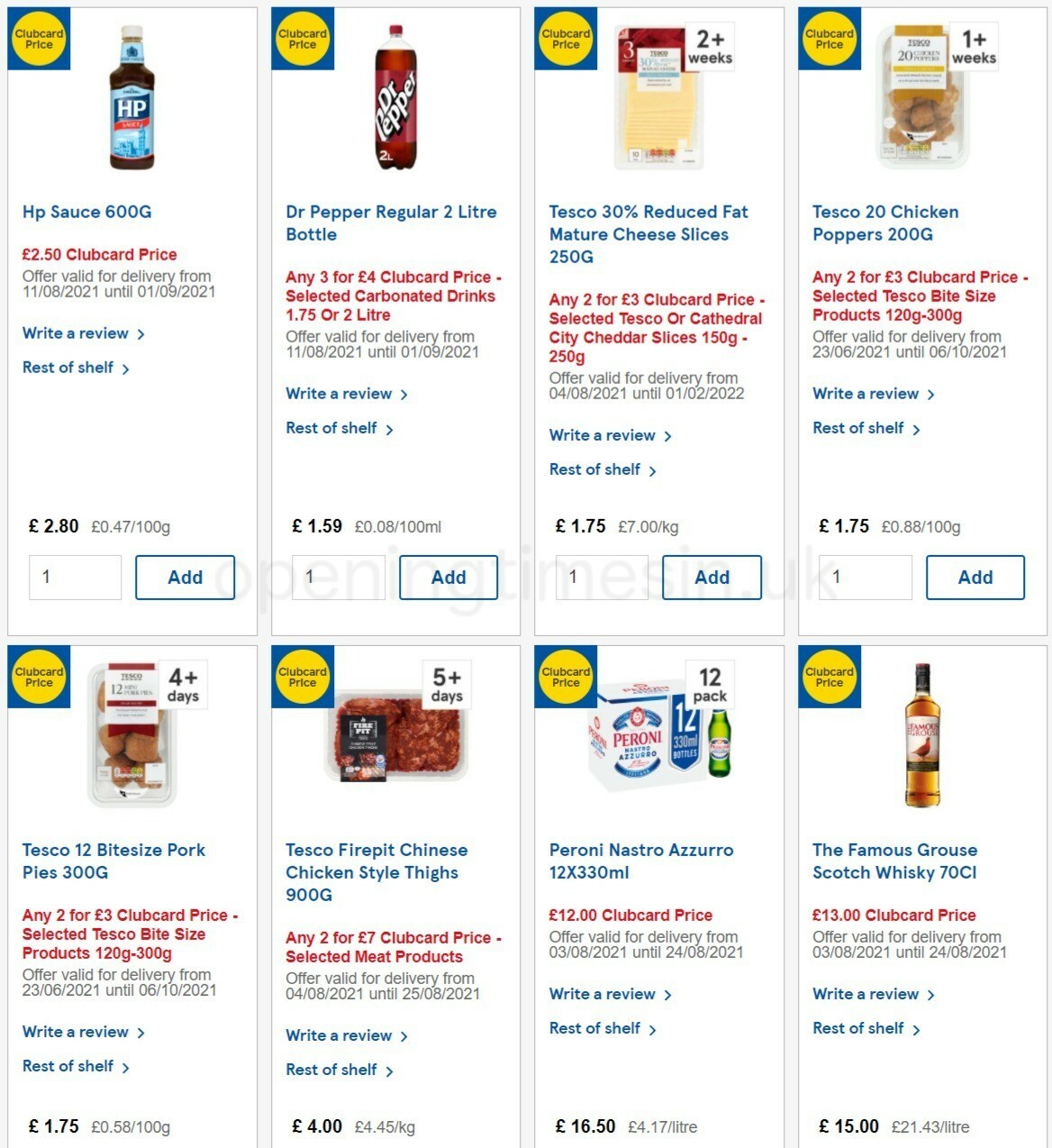Add Tesco 20 Chicken Poppers to basket
Screen dimensions: 1052x1148
tap(975, 578)
